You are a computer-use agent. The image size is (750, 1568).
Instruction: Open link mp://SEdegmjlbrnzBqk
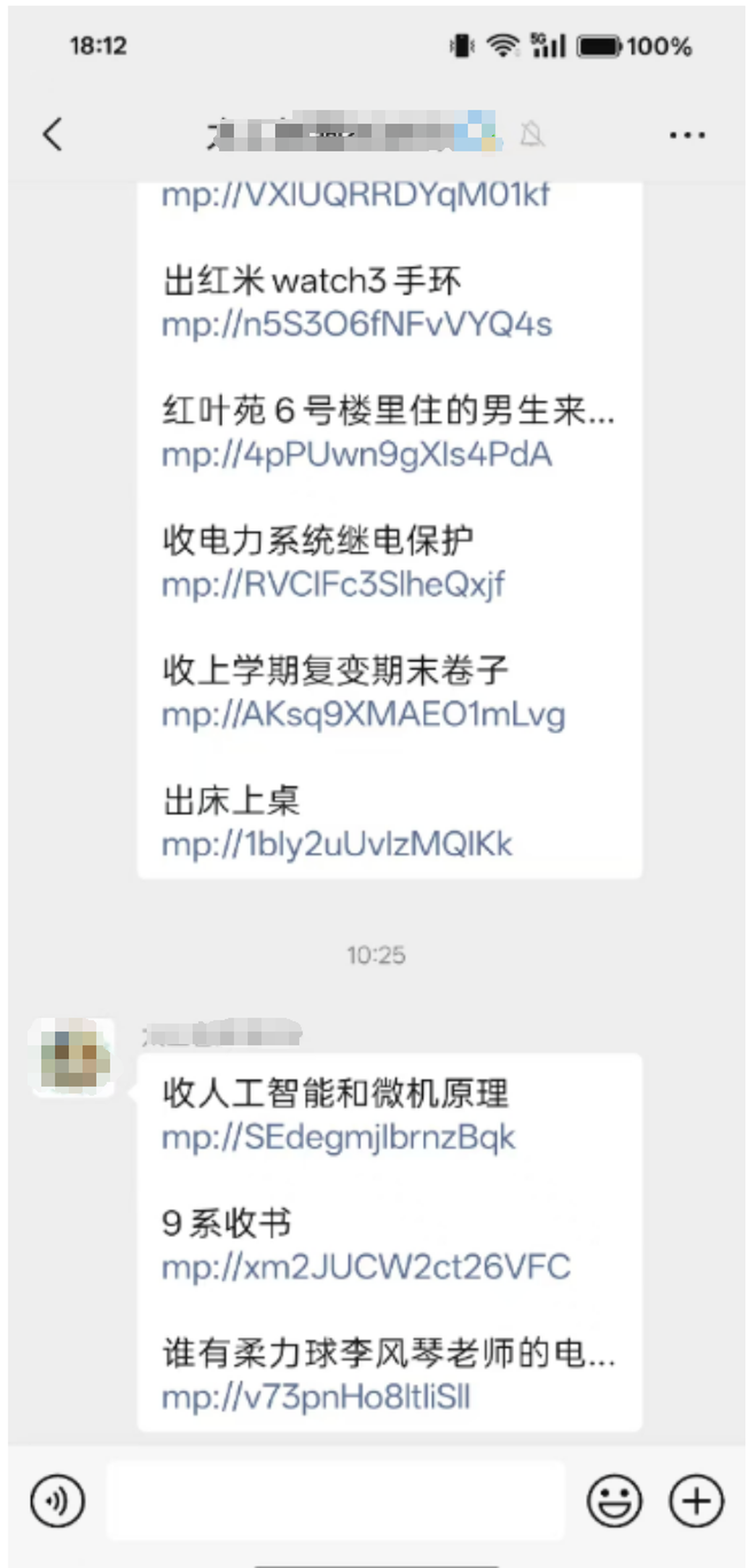coord(338,1137)
